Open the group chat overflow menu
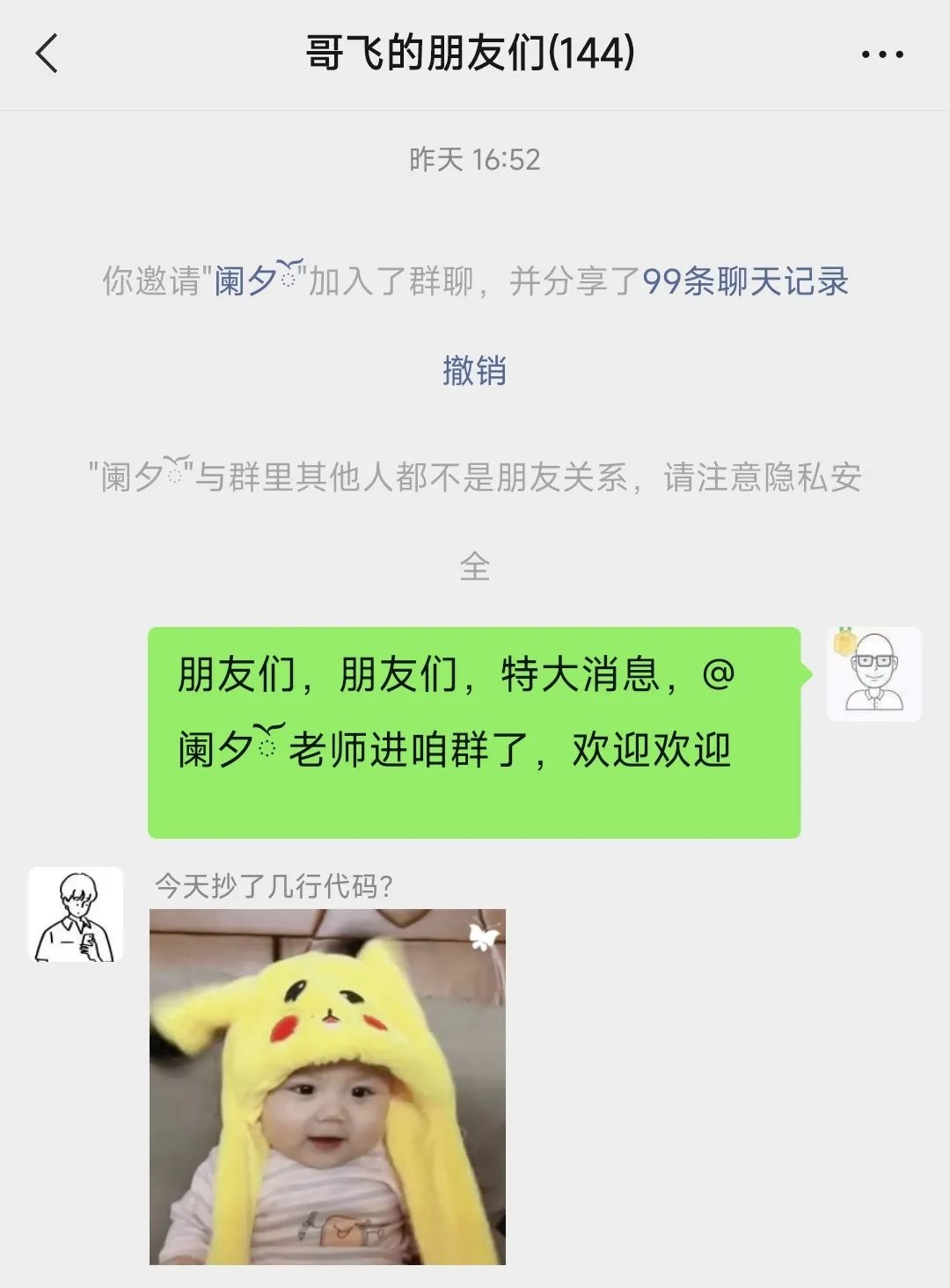The image size is (950, 1288). (x=882, y=55)
